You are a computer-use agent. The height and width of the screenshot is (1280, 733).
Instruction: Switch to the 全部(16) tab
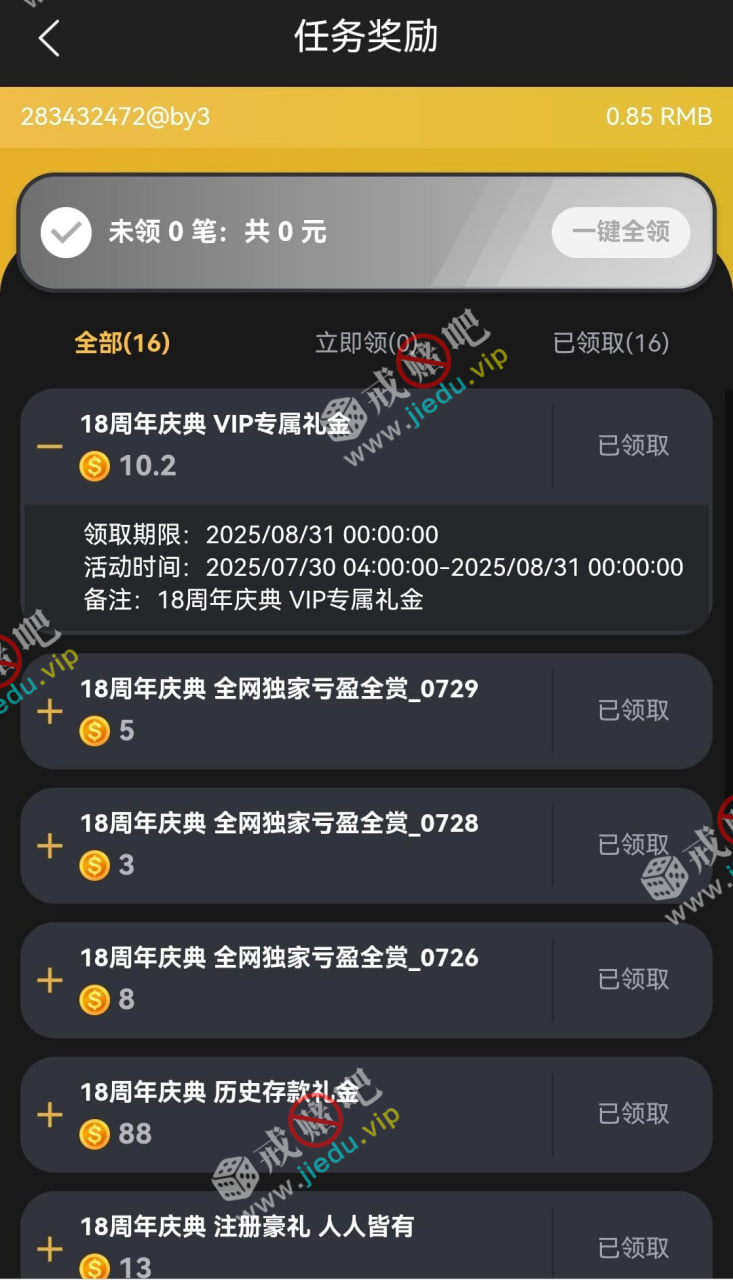pos(122,343)
